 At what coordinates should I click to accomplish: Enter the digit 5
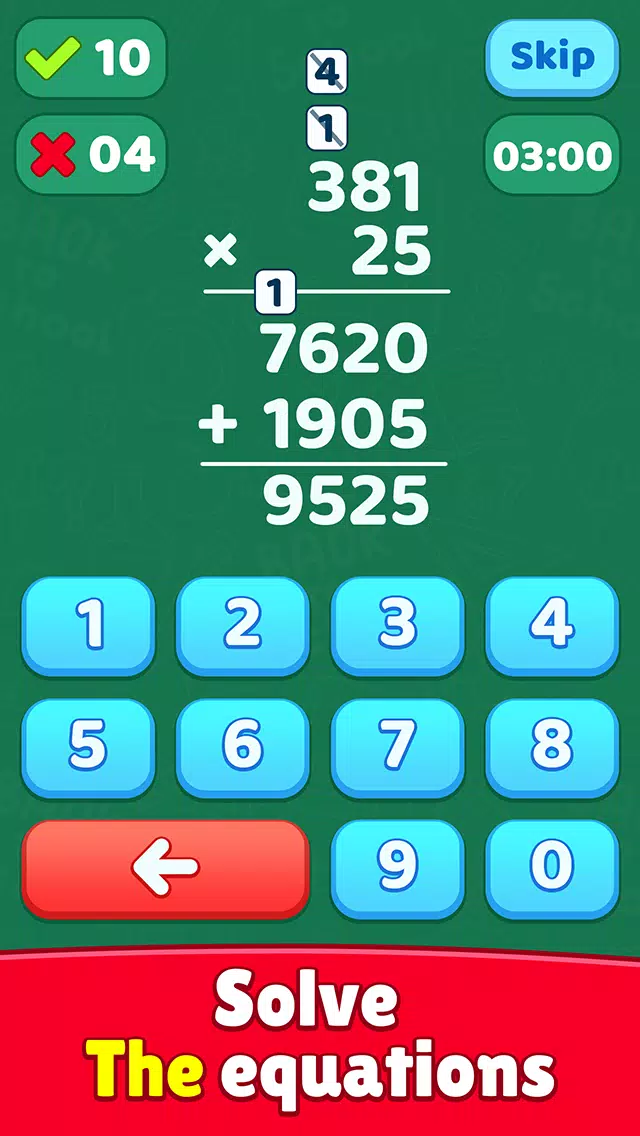[88, 748]
